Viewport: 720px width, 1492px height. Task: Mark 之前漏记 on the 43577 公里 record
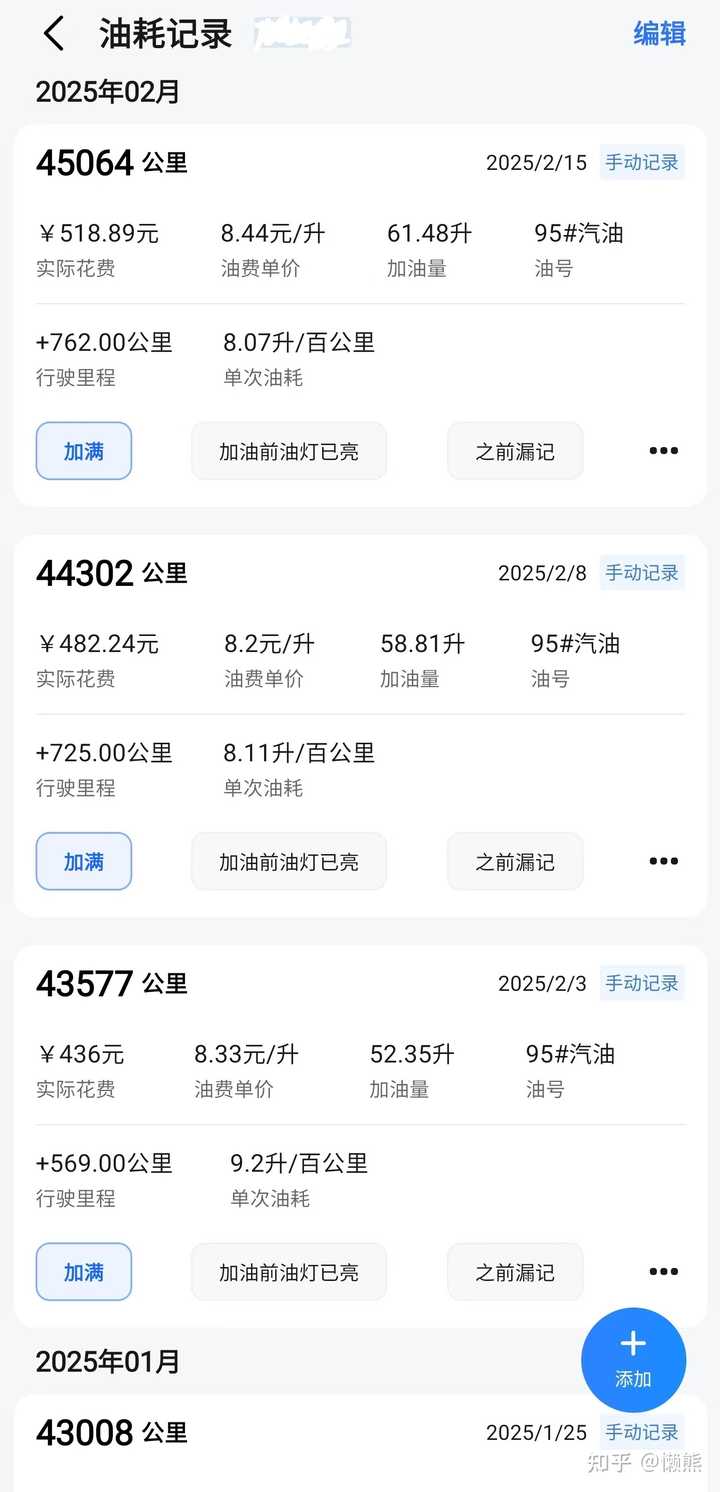tap(515, 1272)
